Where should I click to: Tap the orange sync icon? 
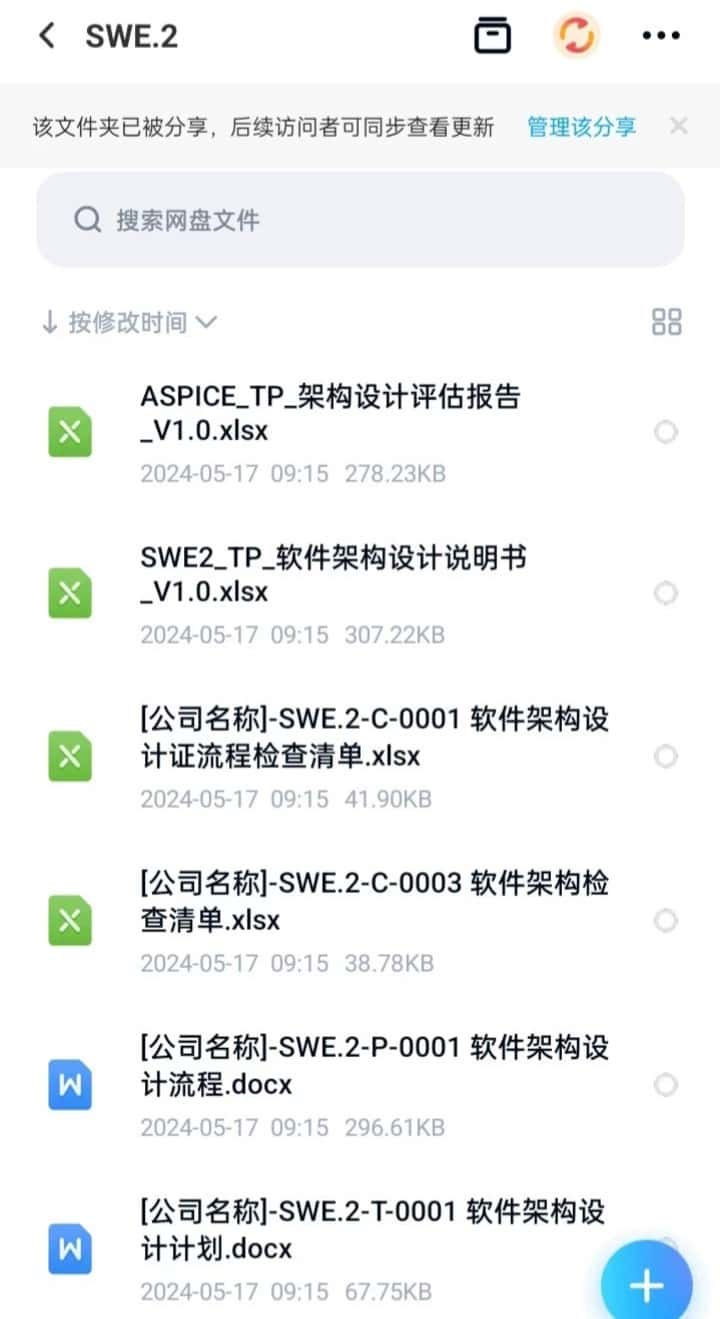point(577,36)
